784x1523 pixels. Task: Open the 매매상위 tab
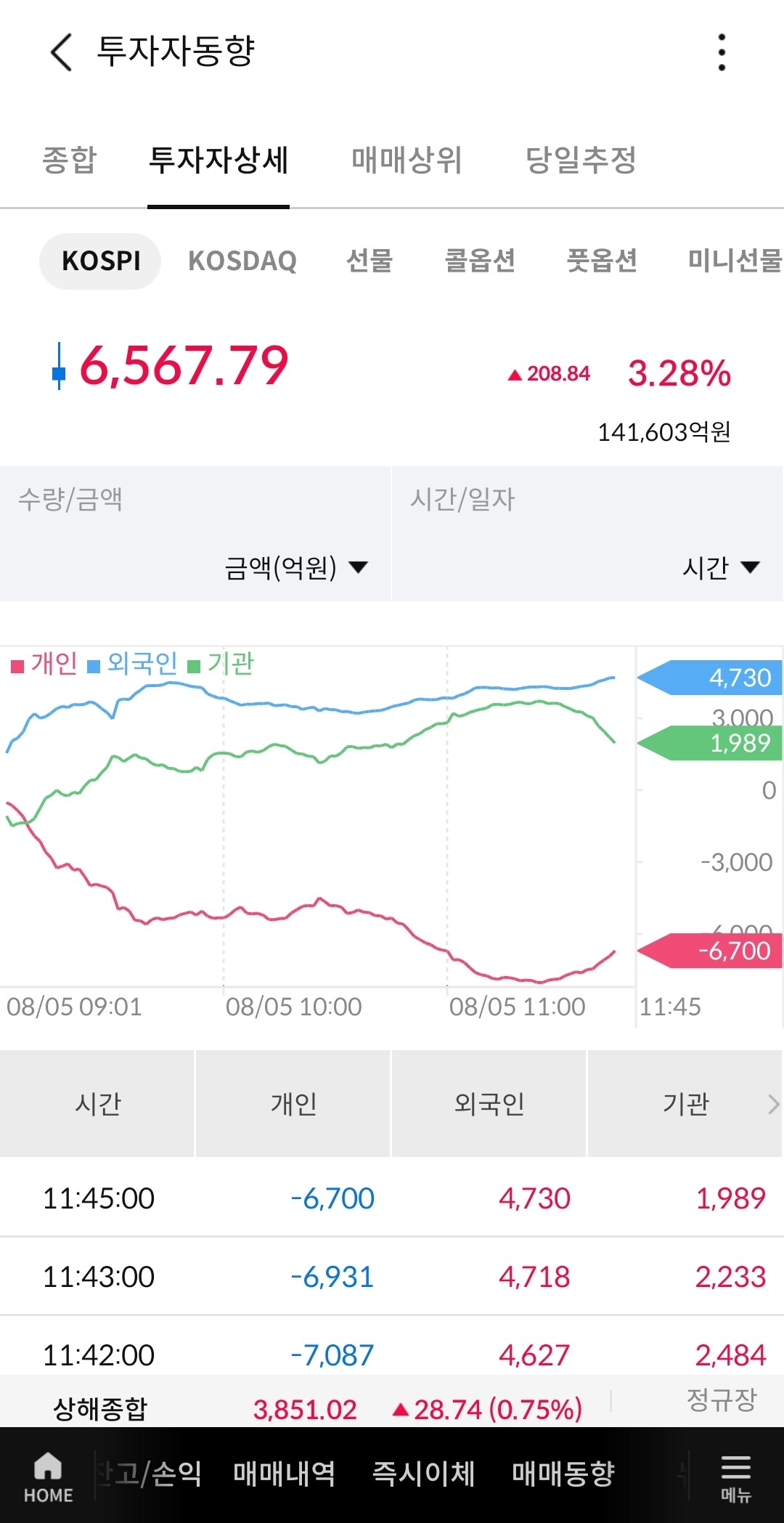click(407, 160)
